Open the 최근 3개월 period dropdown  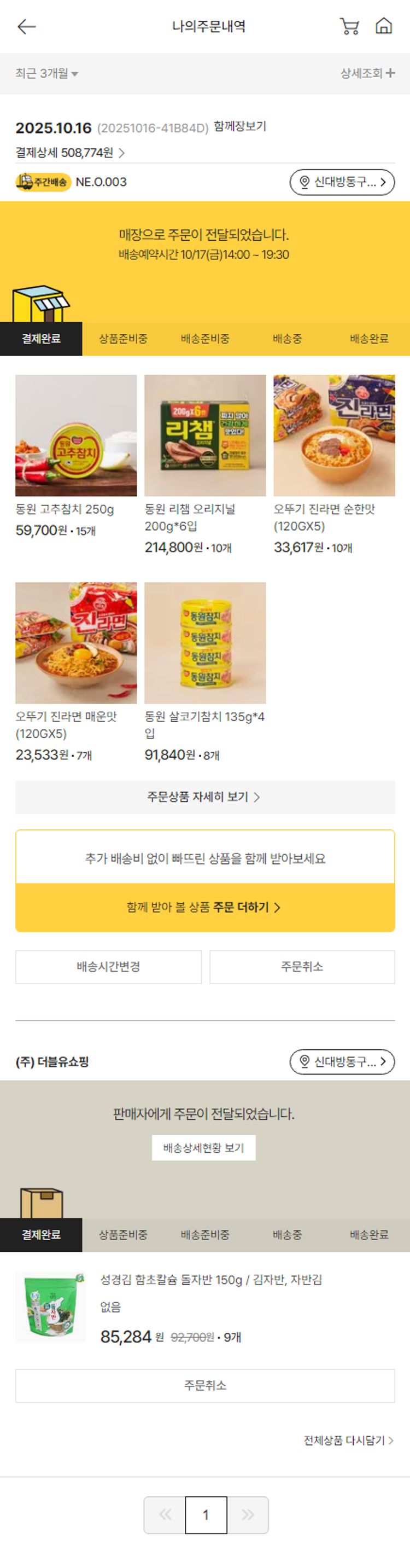pos(47,74)
